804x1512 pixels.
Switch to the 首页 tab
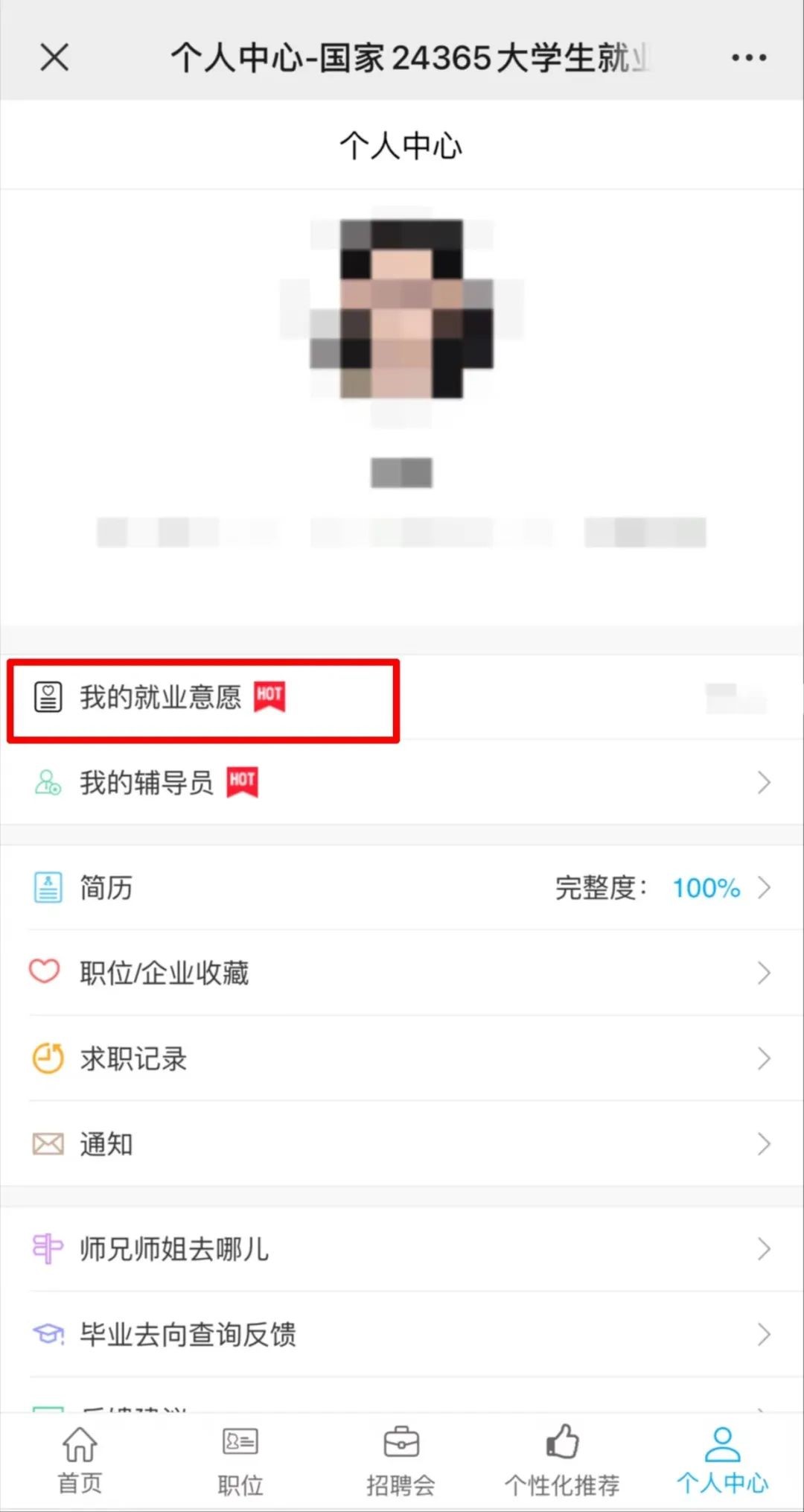[x=80, y=1461]
